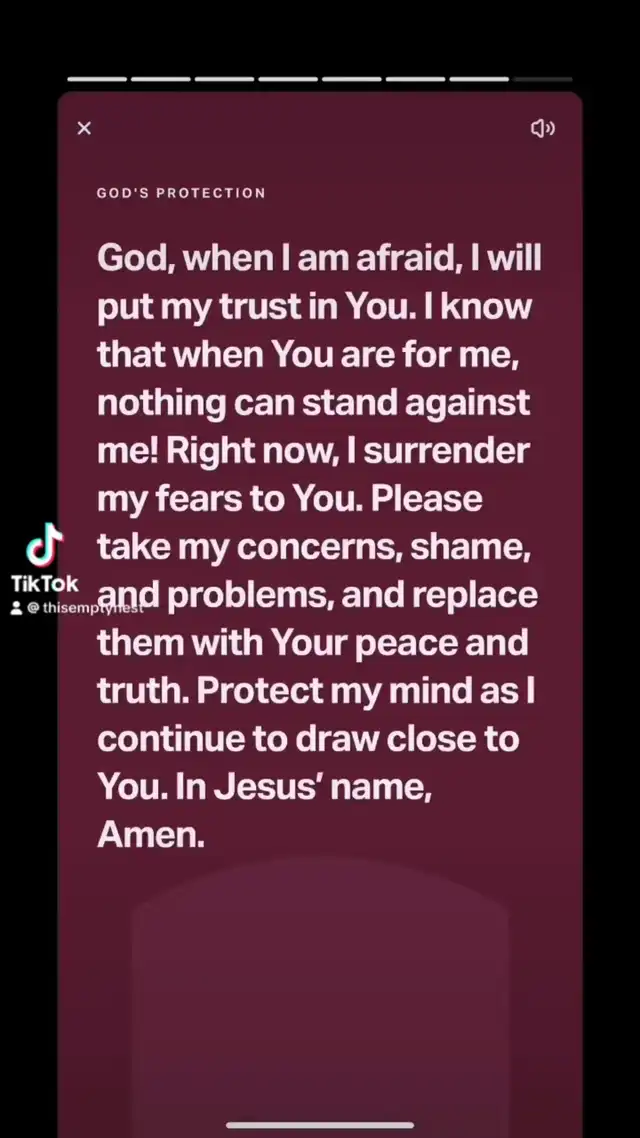Close the God's Protection prayer story
The image size is (640, 1138).
[x=84, y=128]
